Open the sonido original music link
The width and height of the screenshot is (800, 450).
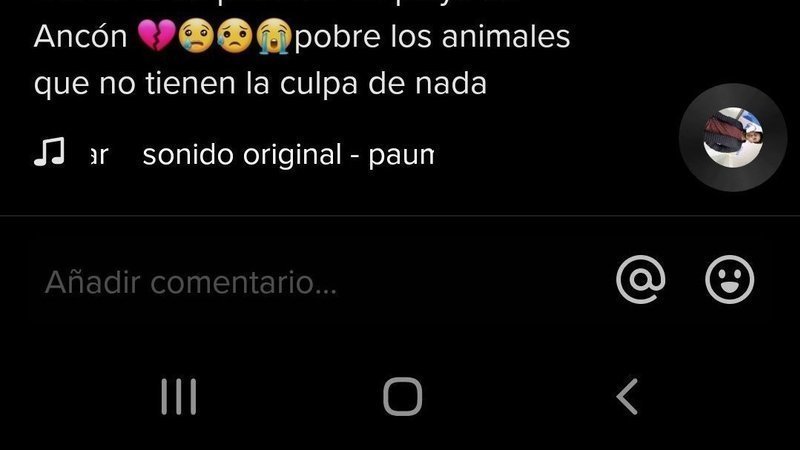[288, 155]
